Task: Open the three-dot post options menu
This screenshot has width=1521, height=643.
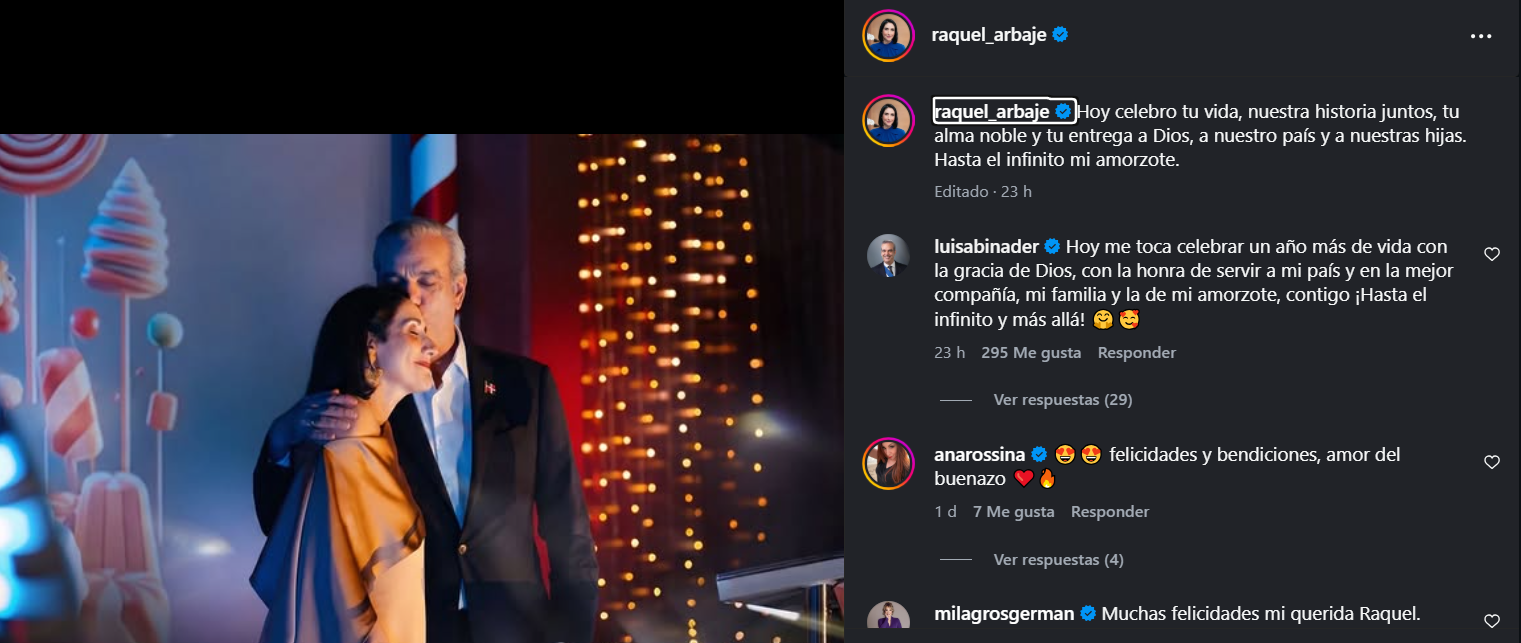Action: click(x=1481, y=36)
